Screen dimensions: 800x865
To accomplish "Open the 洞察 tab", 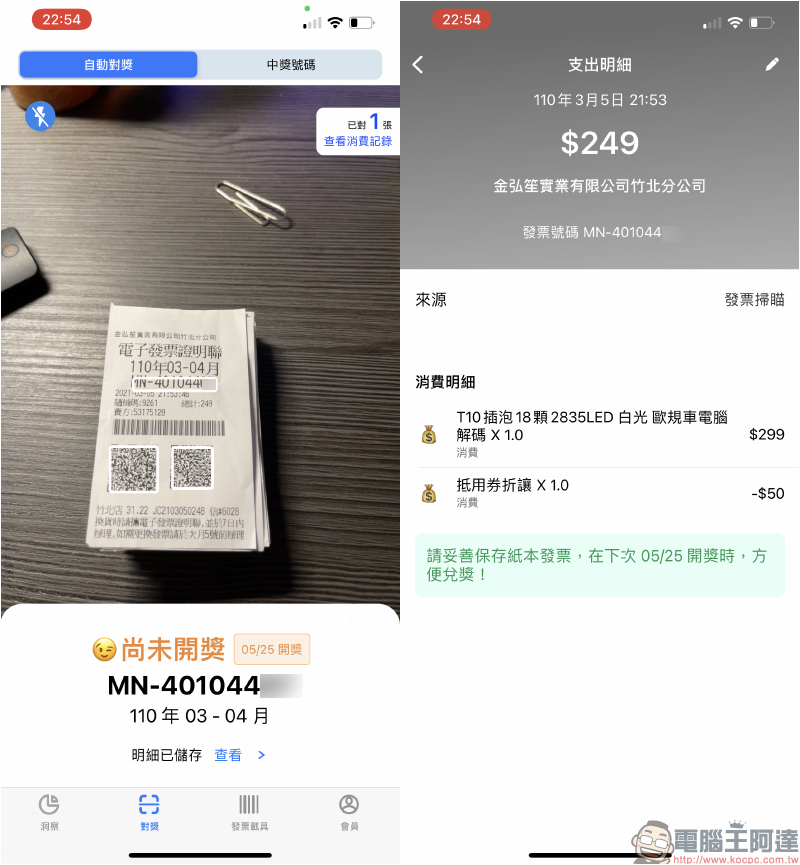I will tap(49, 811).
